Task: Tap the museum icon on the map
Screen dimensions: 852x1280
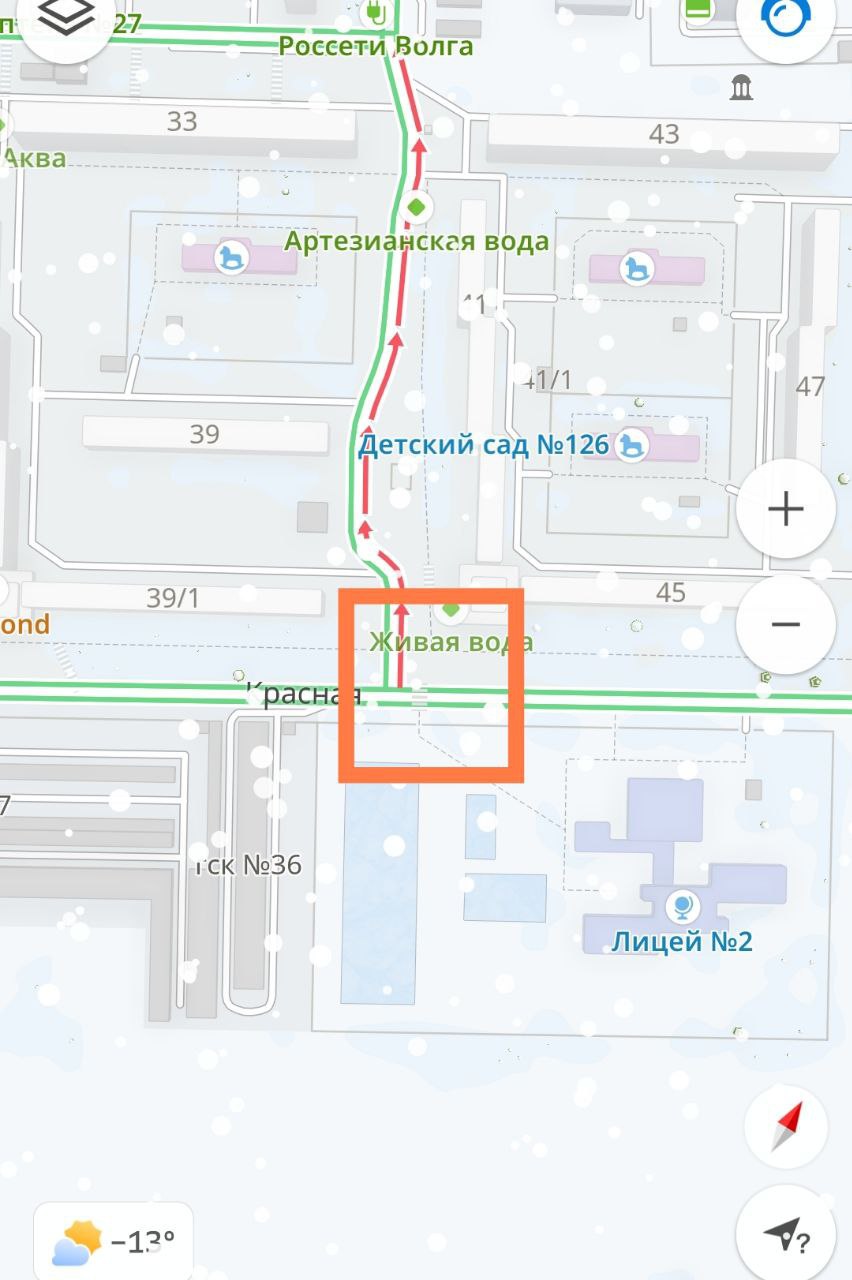Action: coord(742,88)
